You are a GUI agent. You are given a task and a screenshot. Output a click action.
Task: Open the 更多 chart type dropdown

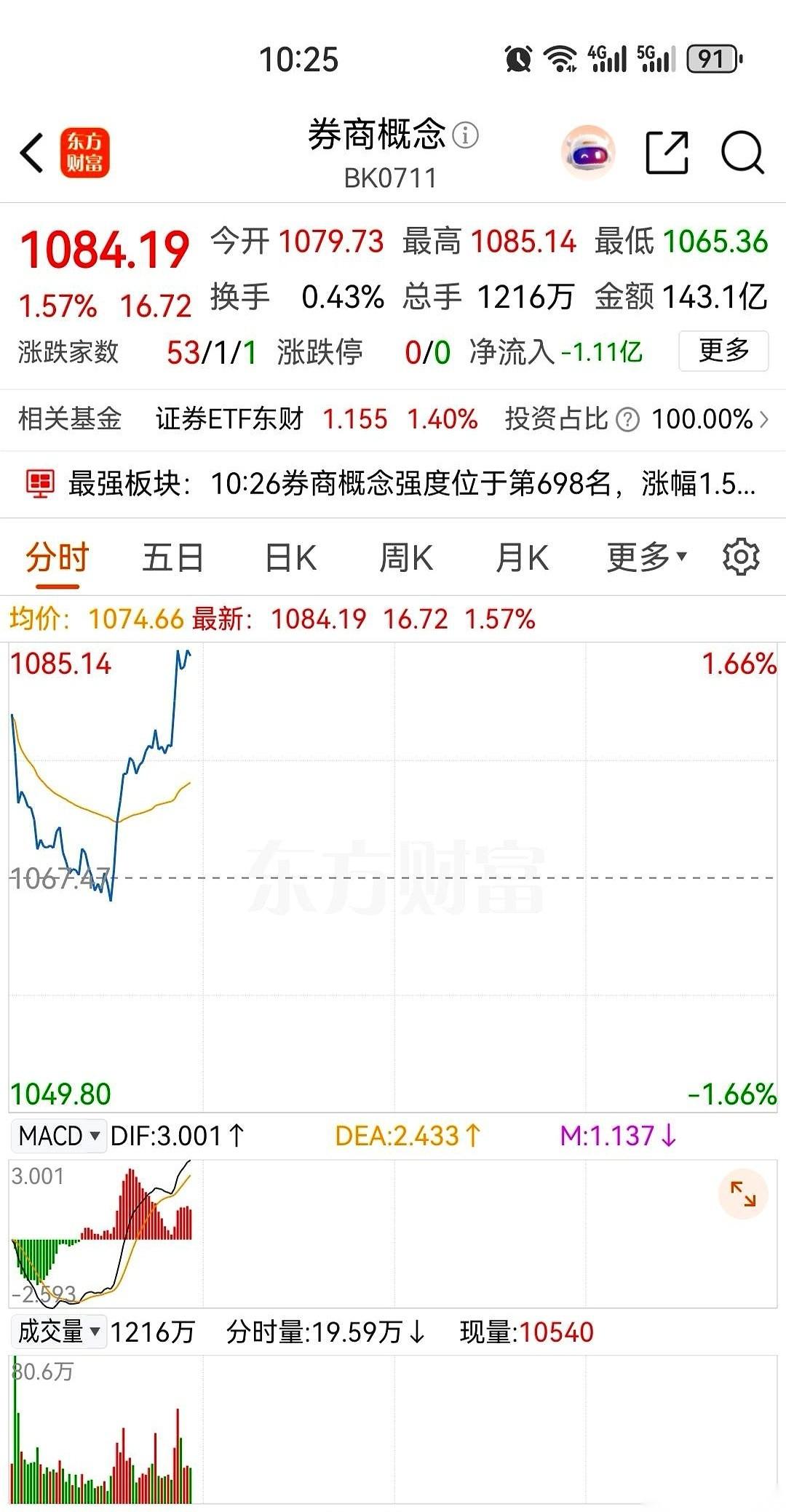click(x=645, y=557)
